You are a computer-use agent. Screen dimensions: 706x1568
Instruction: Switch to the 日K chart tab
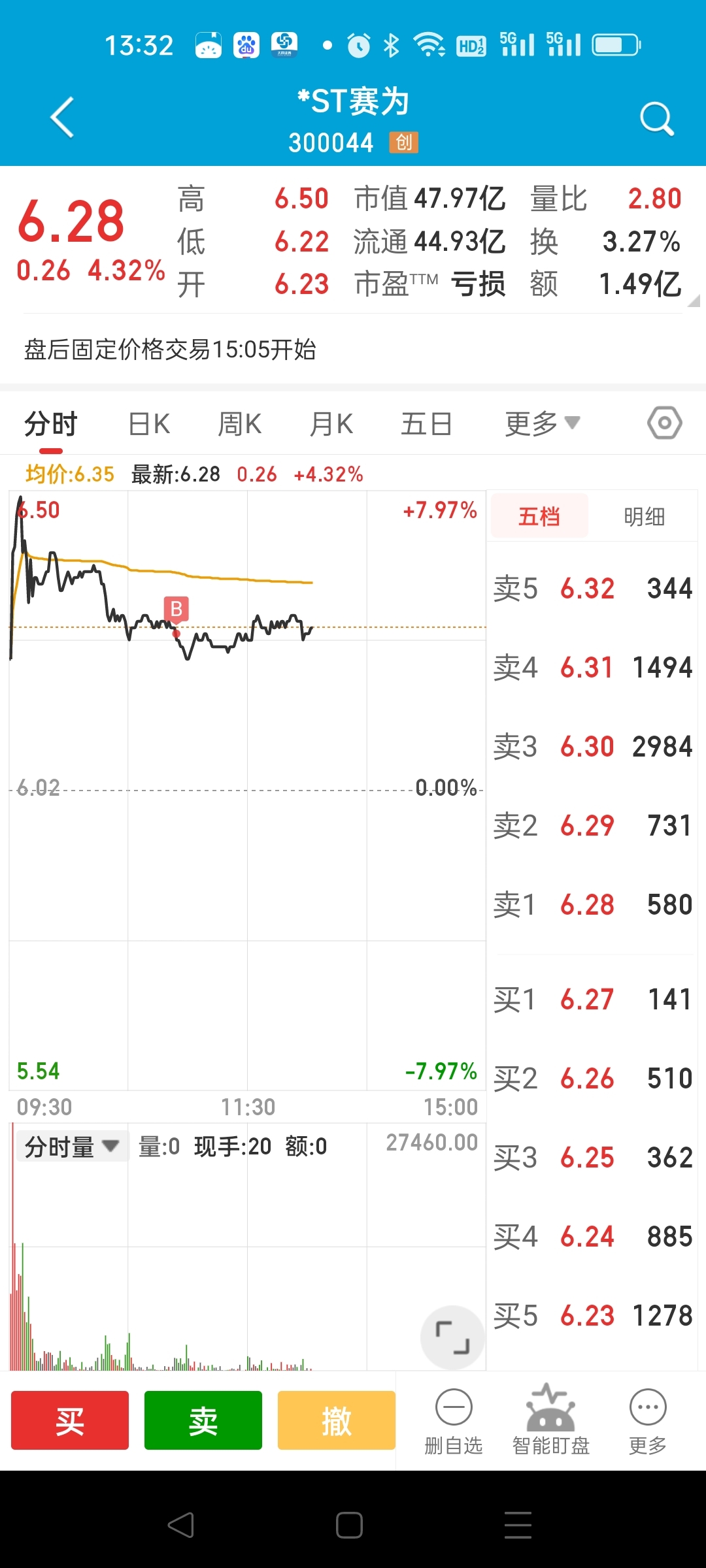click(x=149, y=424)
